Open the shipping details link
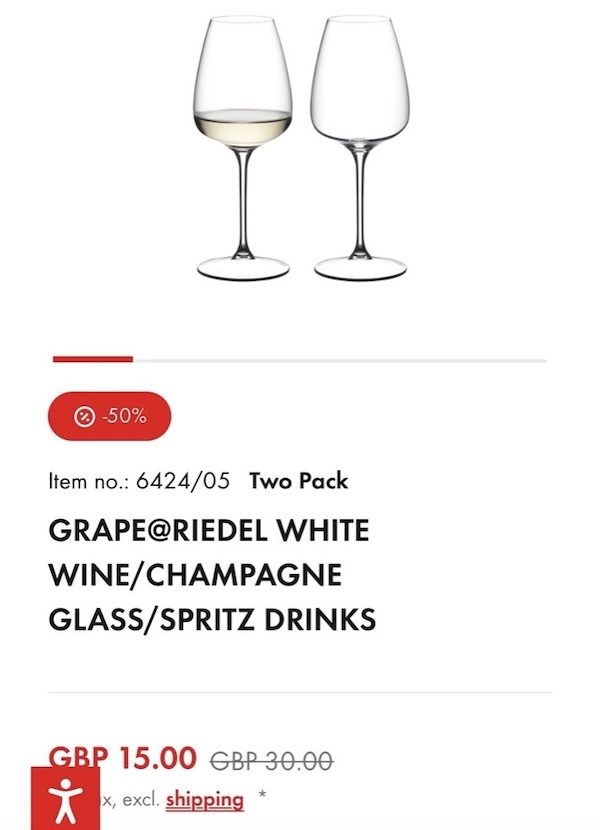The width and height of the screenshot is (600, 830). [x=204, y=799]
